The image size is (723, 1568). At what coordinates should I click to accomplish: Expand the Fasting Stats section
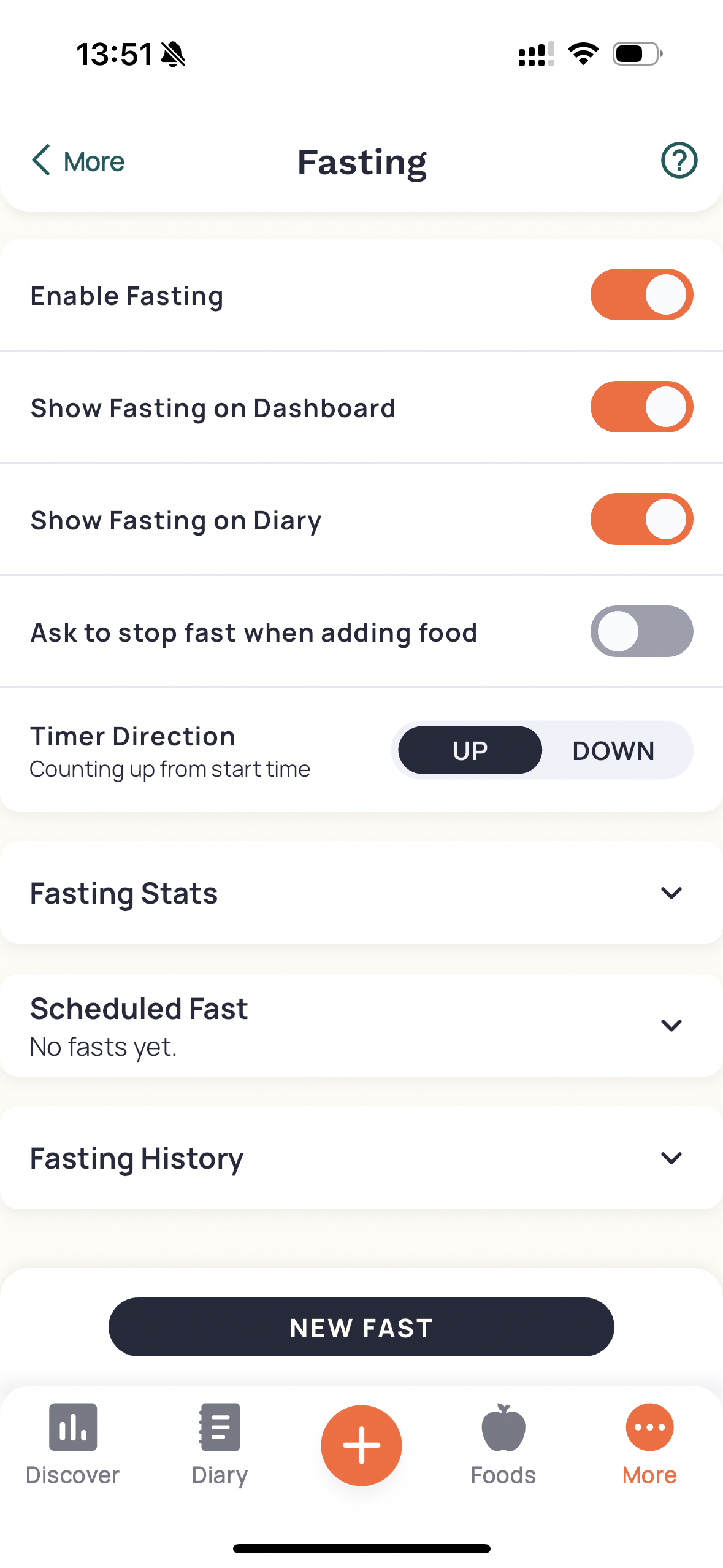click(671, 893)
